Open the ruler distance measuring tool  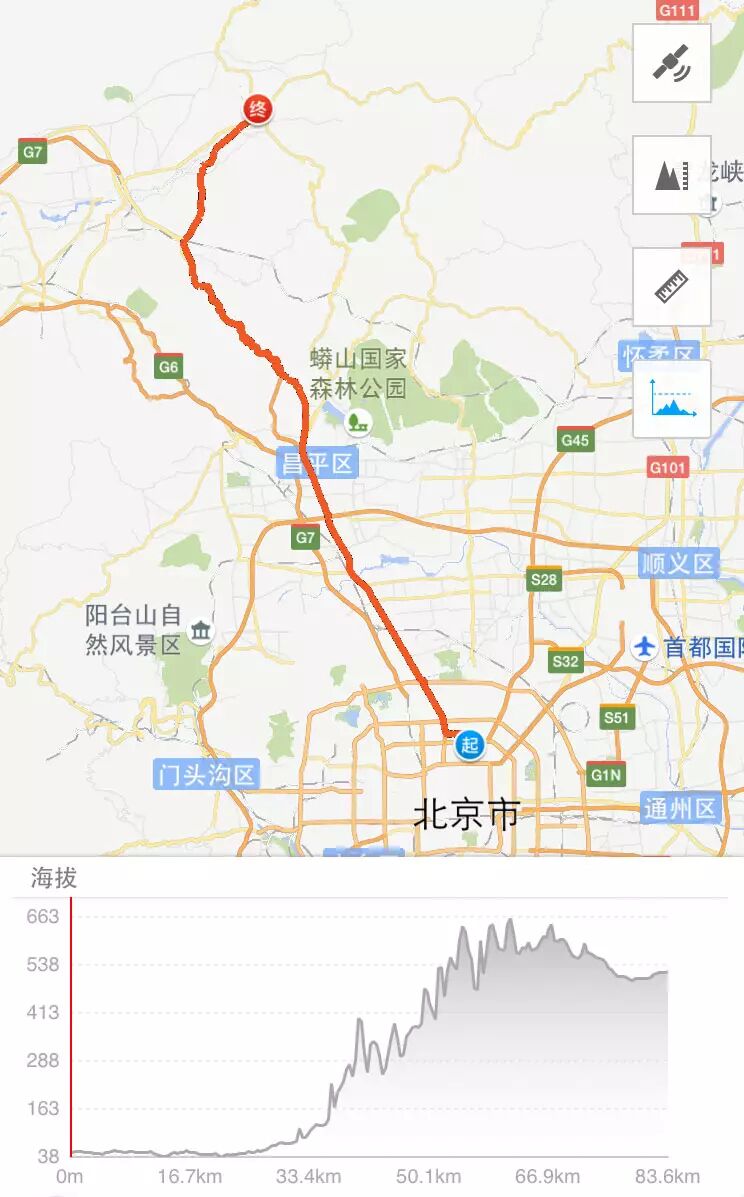(x=671, y=287)
